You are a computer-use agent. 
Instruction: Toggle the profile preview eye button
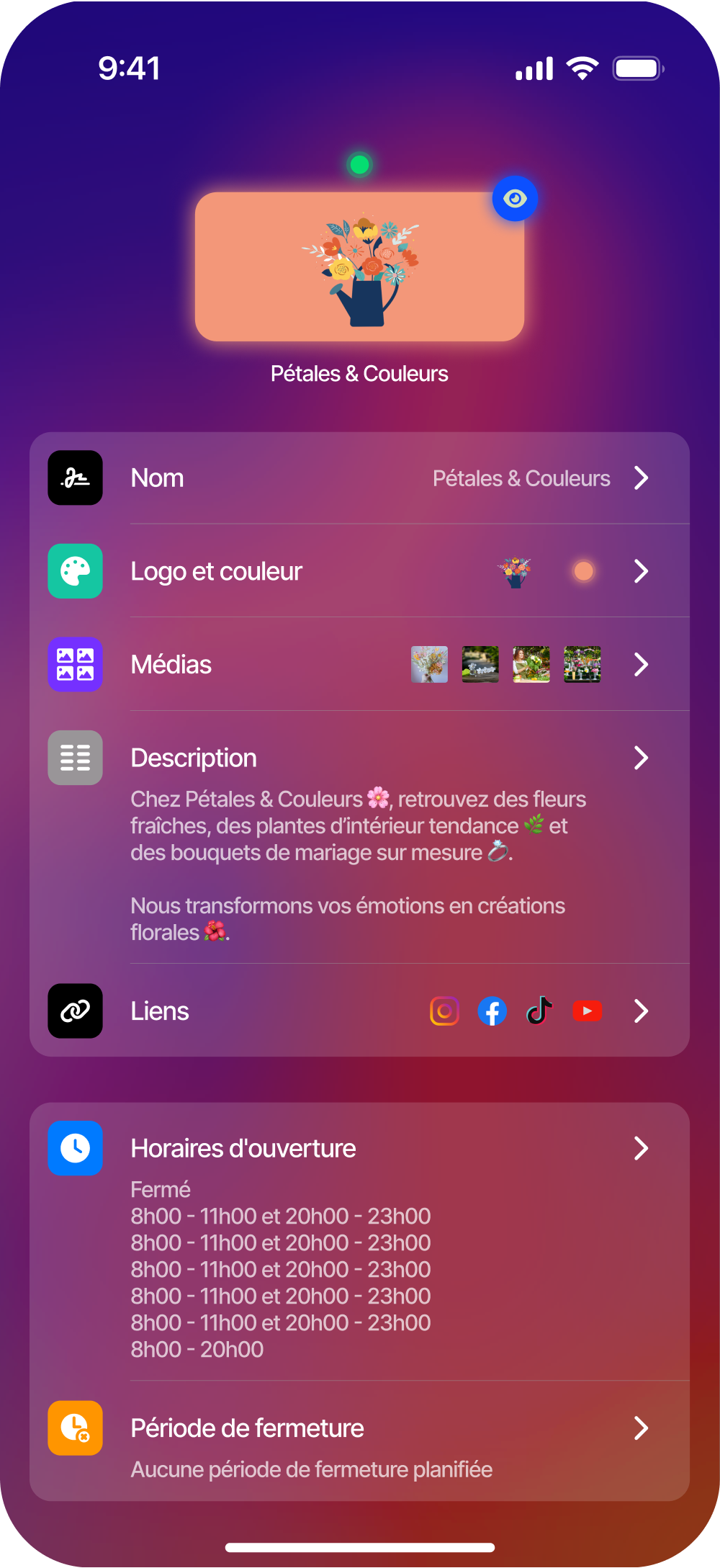click(x=514, y=199)
